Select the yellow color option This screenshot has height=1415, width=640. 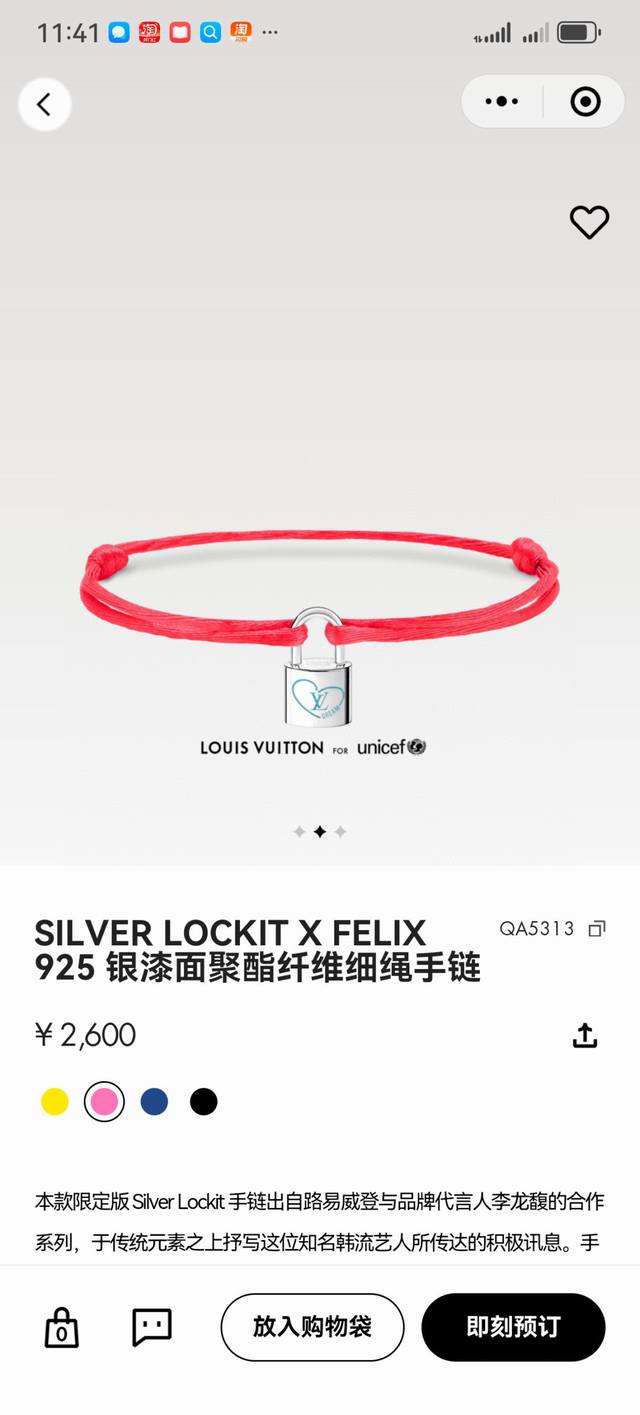coord(55,1102)
